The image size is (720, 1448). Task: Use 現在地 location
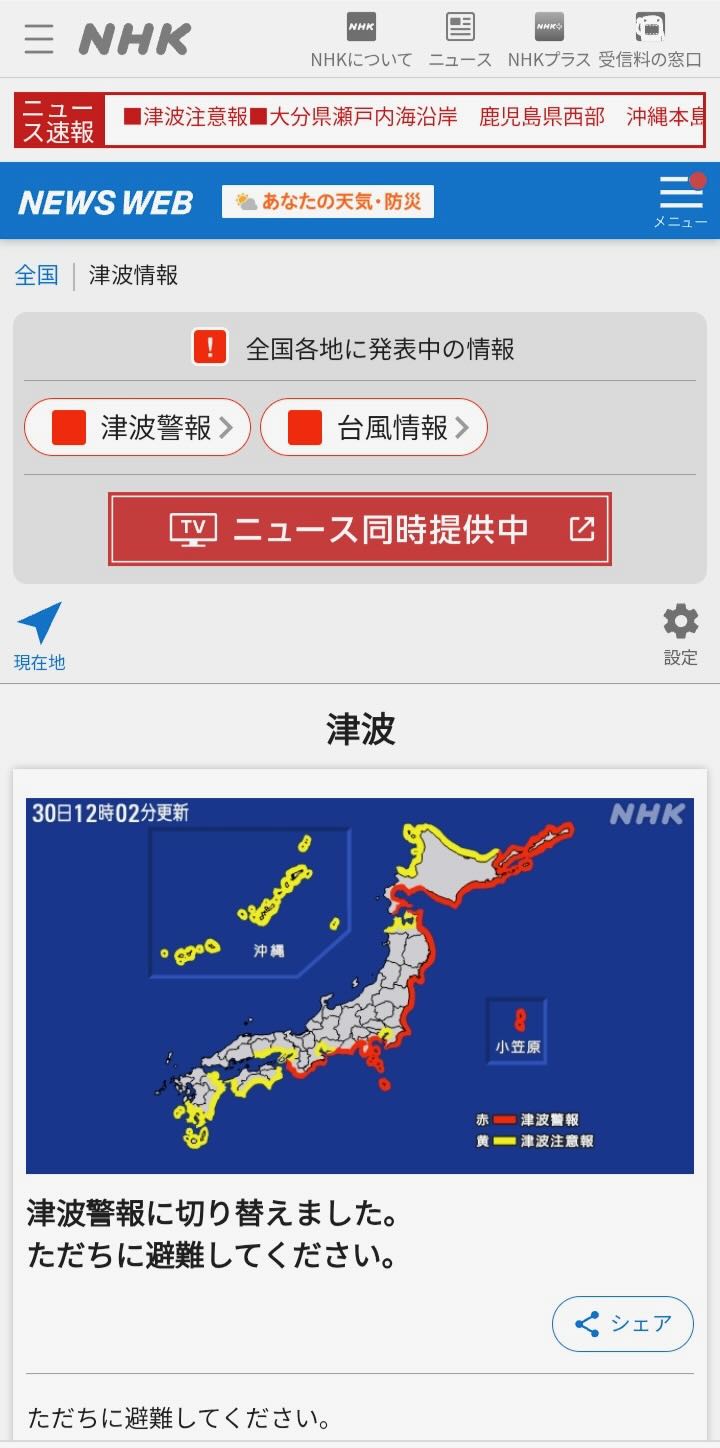pos(39,635)
